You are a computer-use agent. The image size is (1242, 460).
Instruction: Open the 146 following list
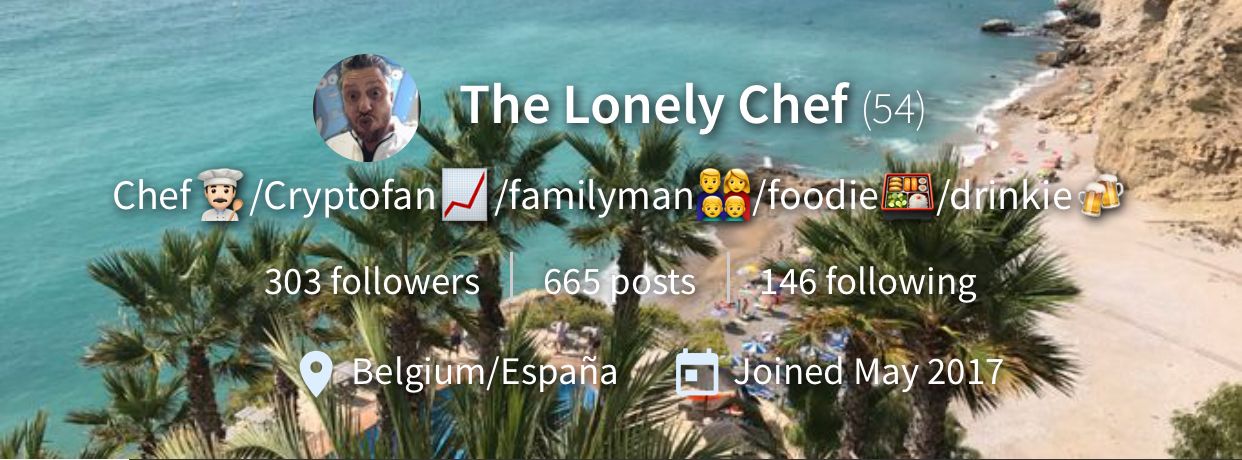tap(867, 283)
